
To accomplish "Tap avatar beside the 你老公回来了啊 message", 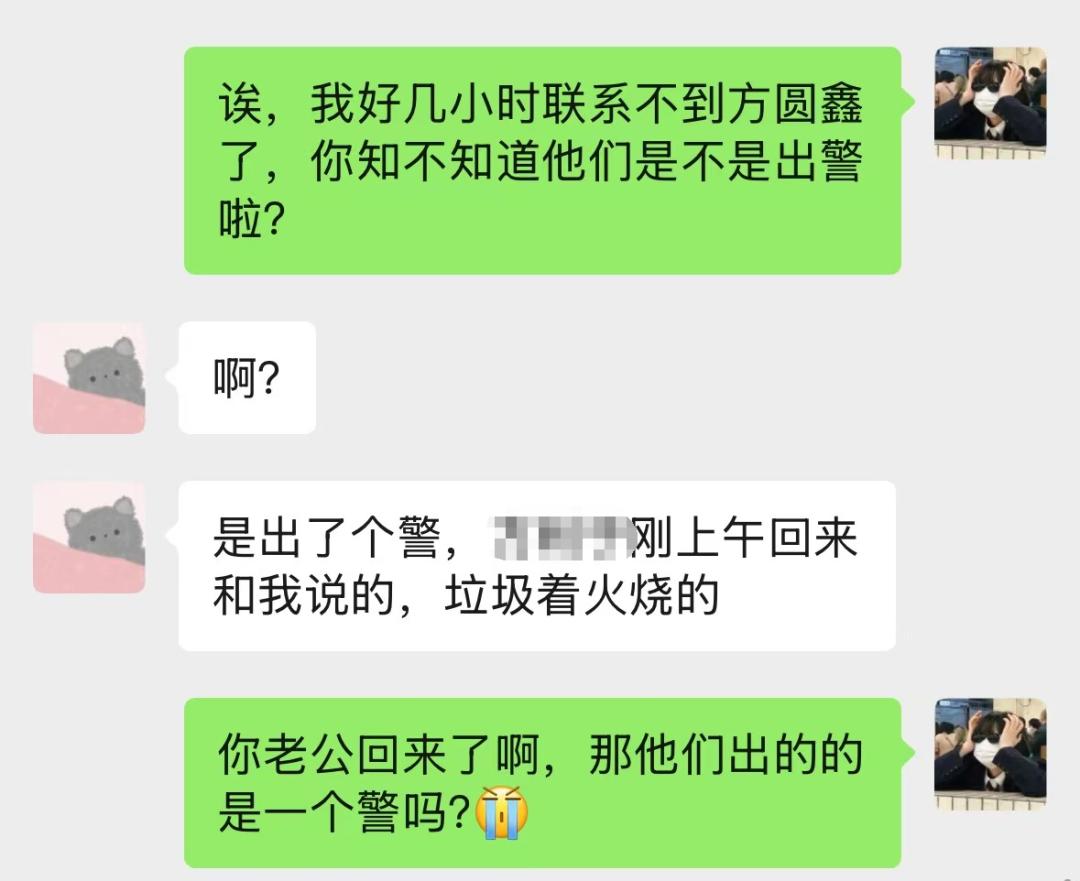I will (x=990, y=754).
